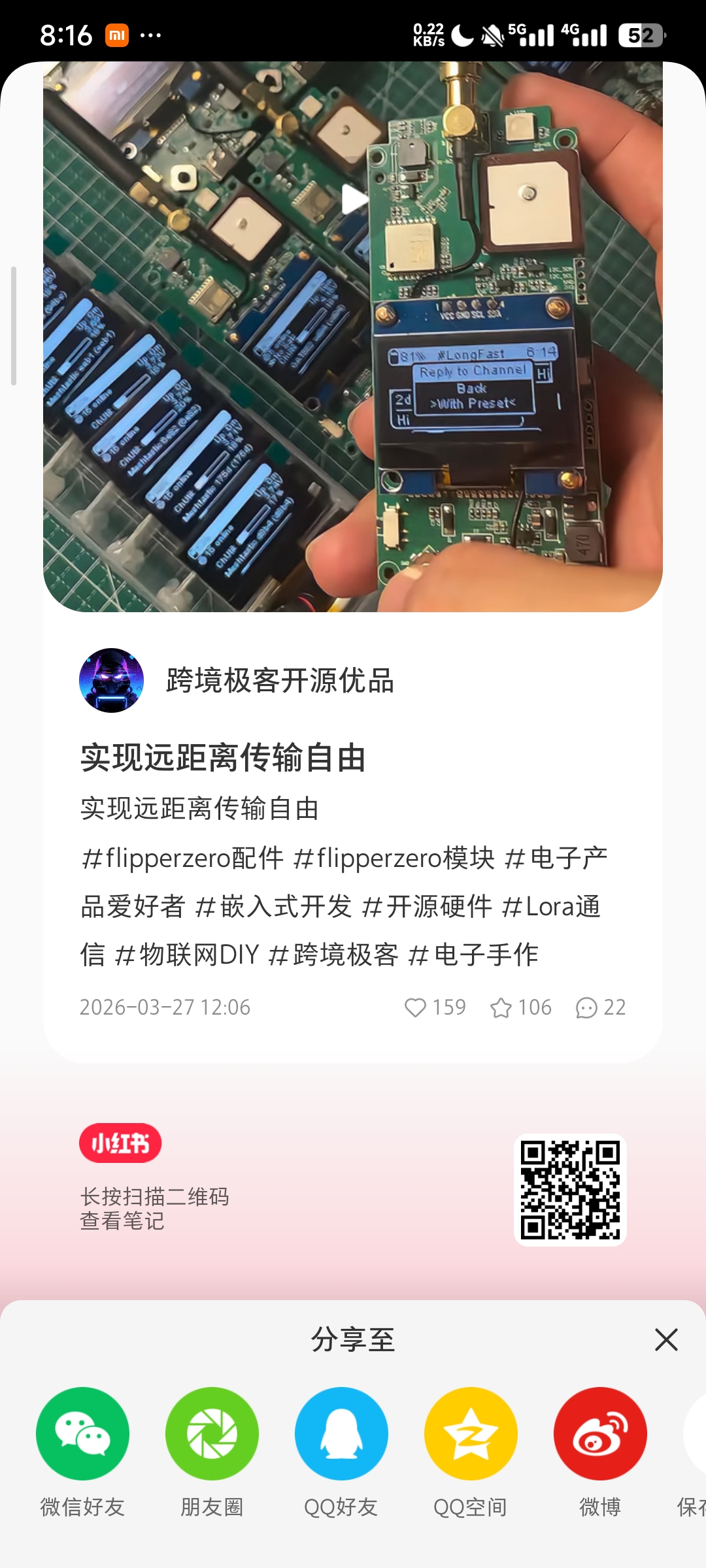
Task: Close the 分享至 share panel
Action: tap(666, 1340)
